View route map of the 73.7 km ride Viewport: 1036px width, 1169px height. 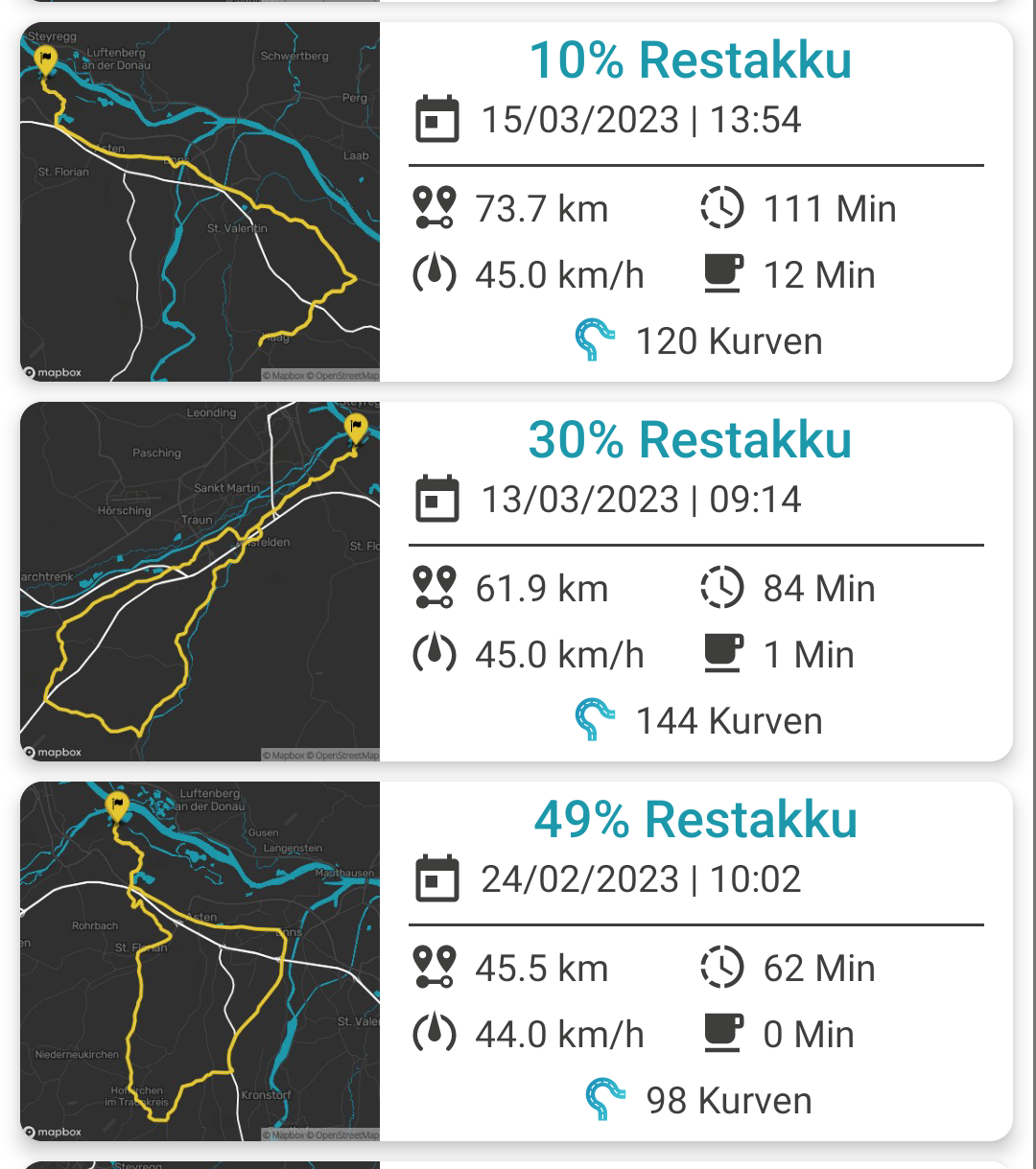point(200,201)
